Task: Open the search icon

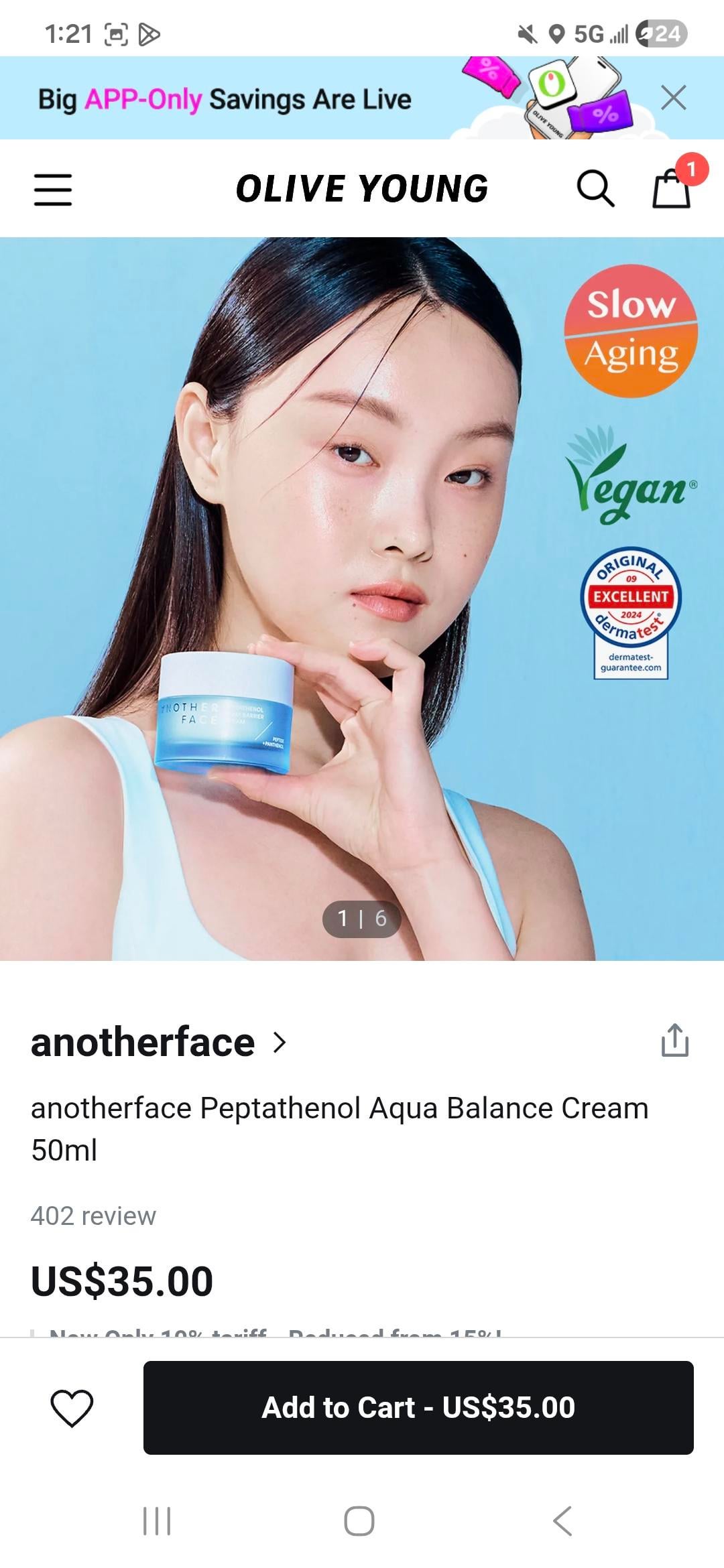Action: click(x=595, y=188)
